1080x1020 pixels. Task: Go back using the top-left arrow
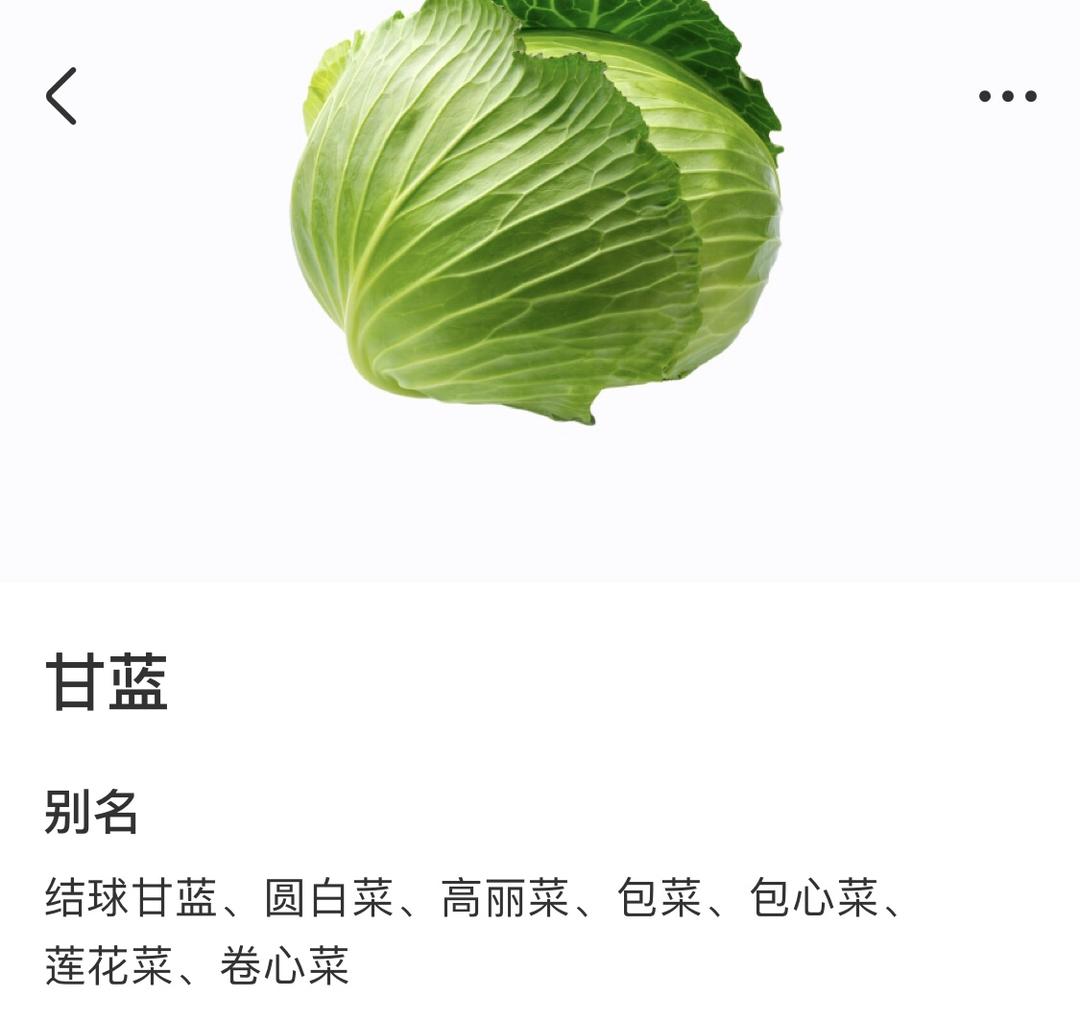[61, 96]
